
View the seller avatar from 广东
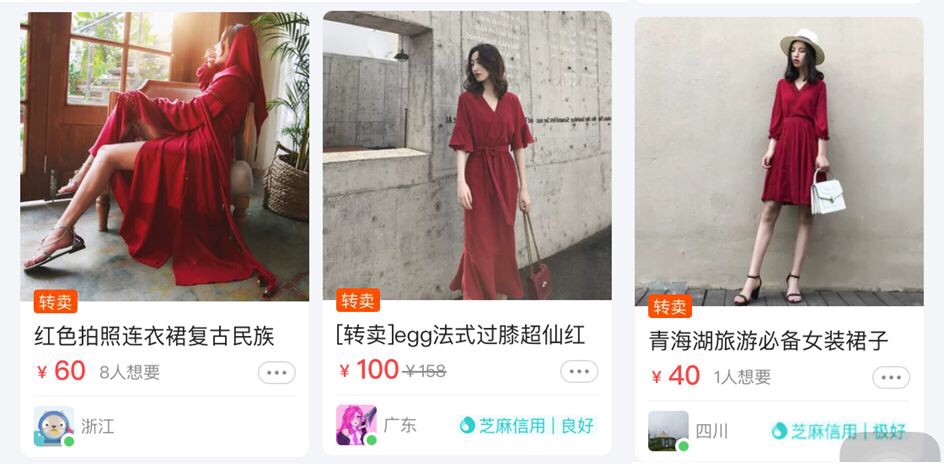tap(356, 425)
